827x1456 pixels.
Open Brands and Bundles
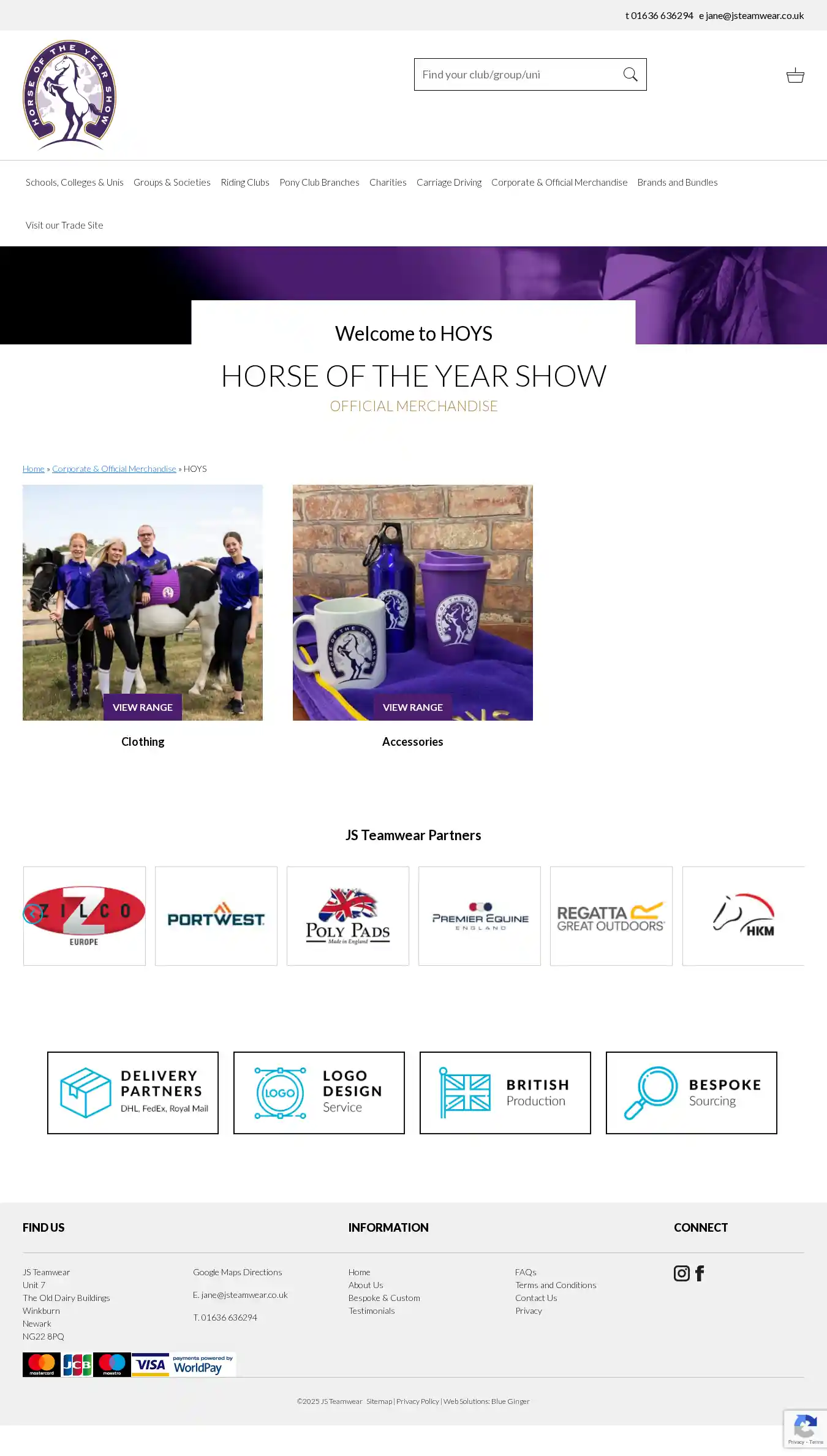677,182
